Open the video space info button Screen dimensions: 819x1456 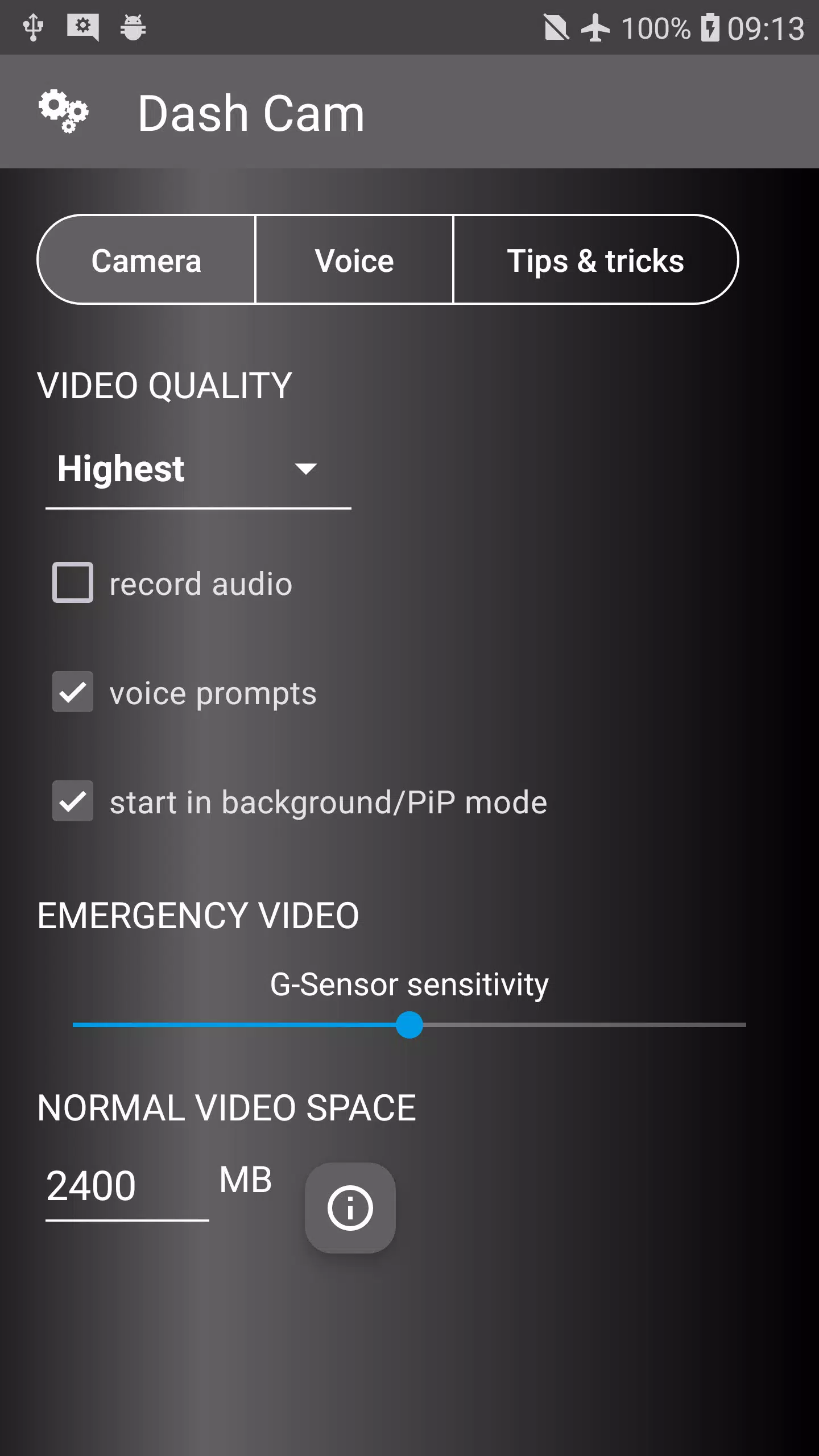point(350,1208)
